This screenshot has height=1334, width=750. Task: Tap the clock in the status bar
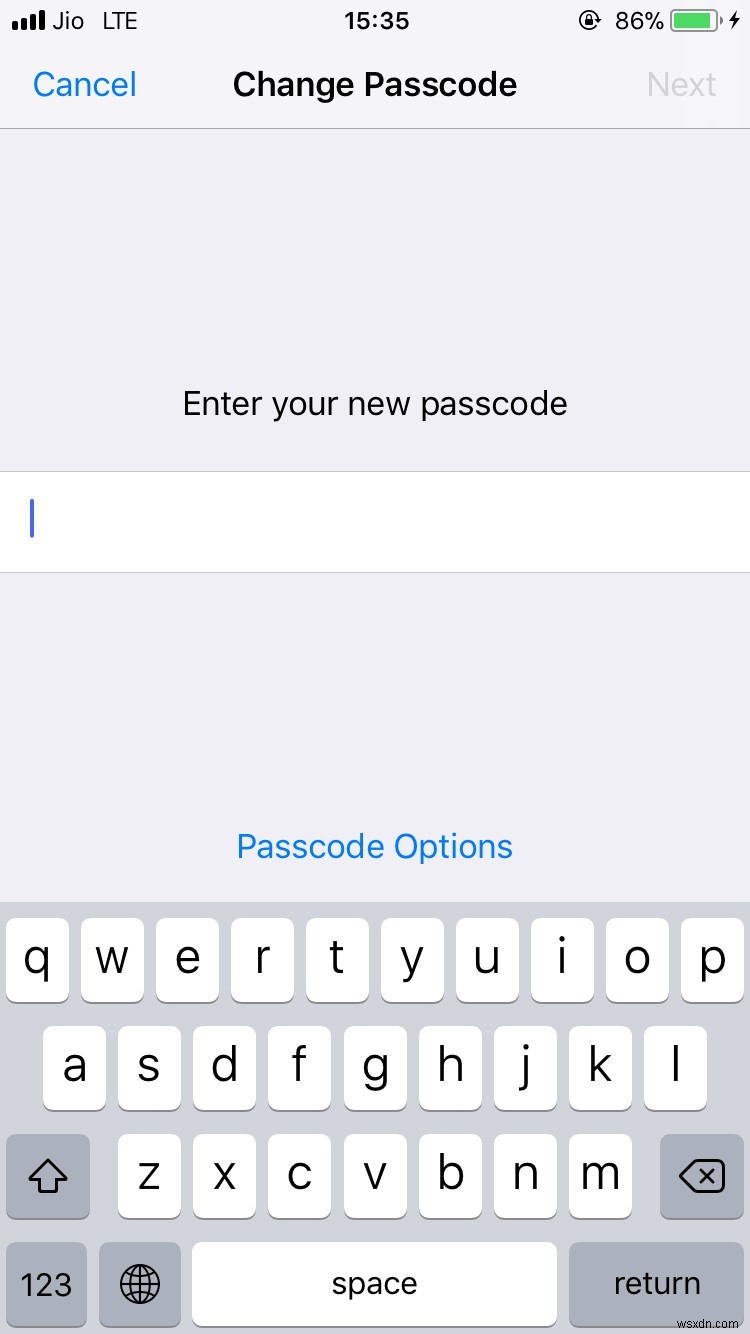(x=376, y=20)
